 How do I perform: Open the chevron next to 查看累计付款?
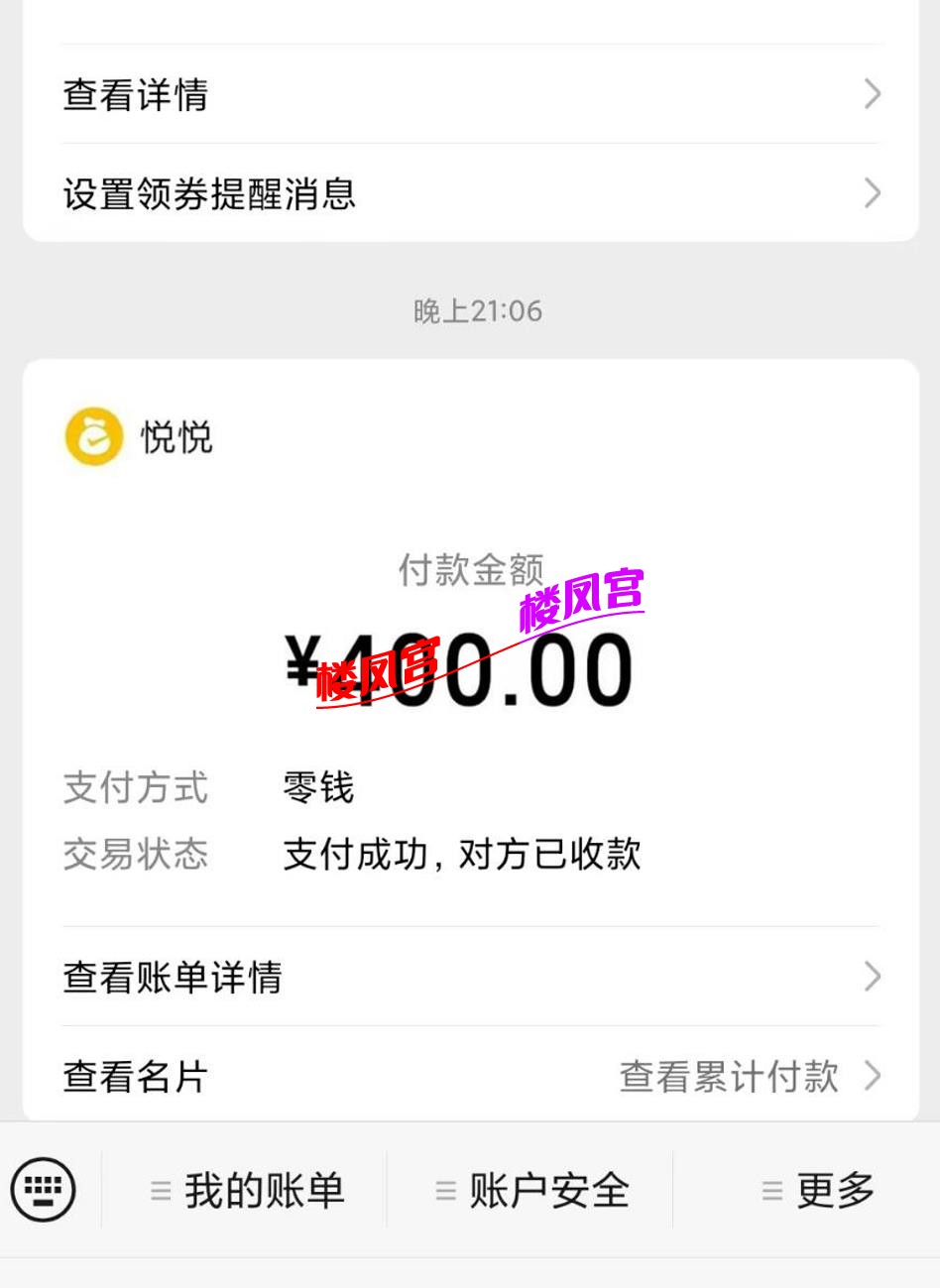[871, 1076]
